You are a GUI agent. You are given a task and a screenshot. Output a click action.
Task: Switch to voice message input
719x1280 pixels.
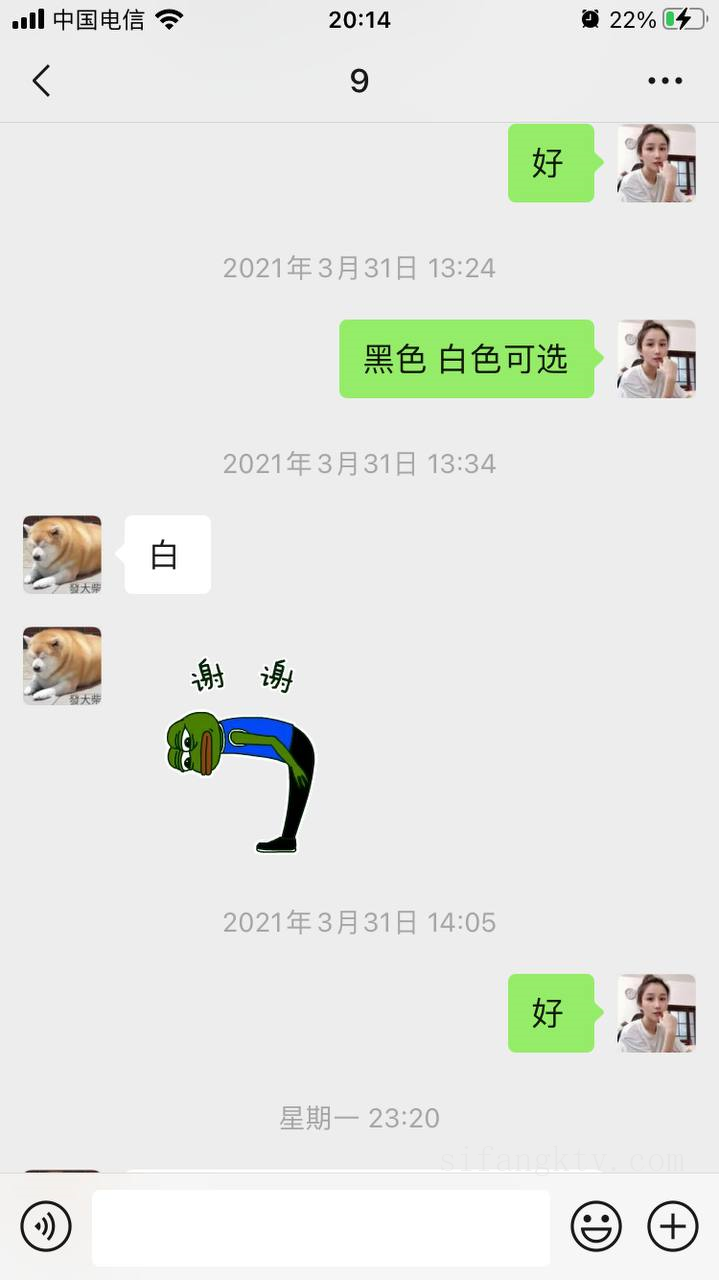(x=46, y=1226)
